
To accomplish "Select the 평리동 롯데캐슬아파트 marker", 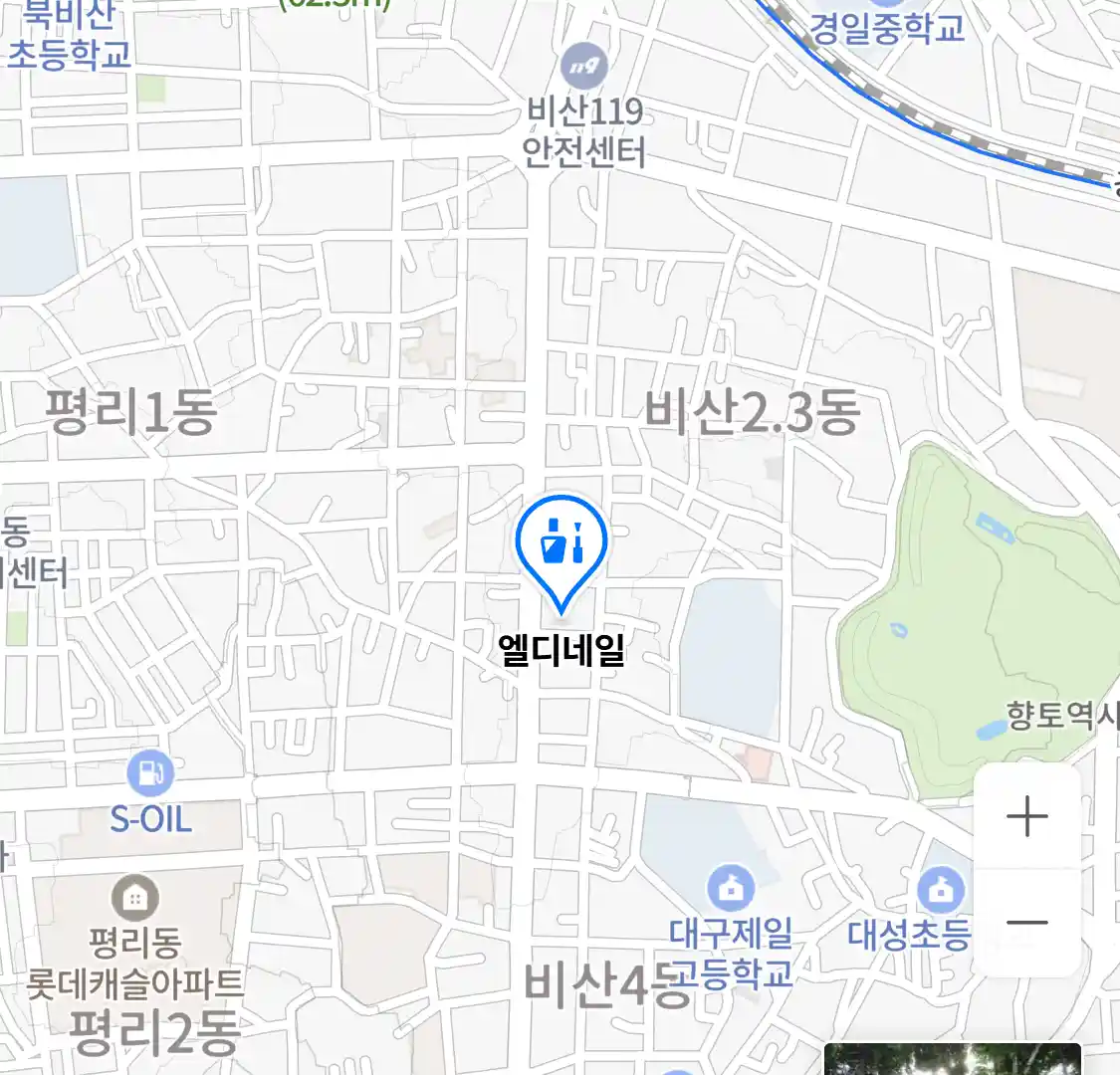I will [x=134, y=898].
